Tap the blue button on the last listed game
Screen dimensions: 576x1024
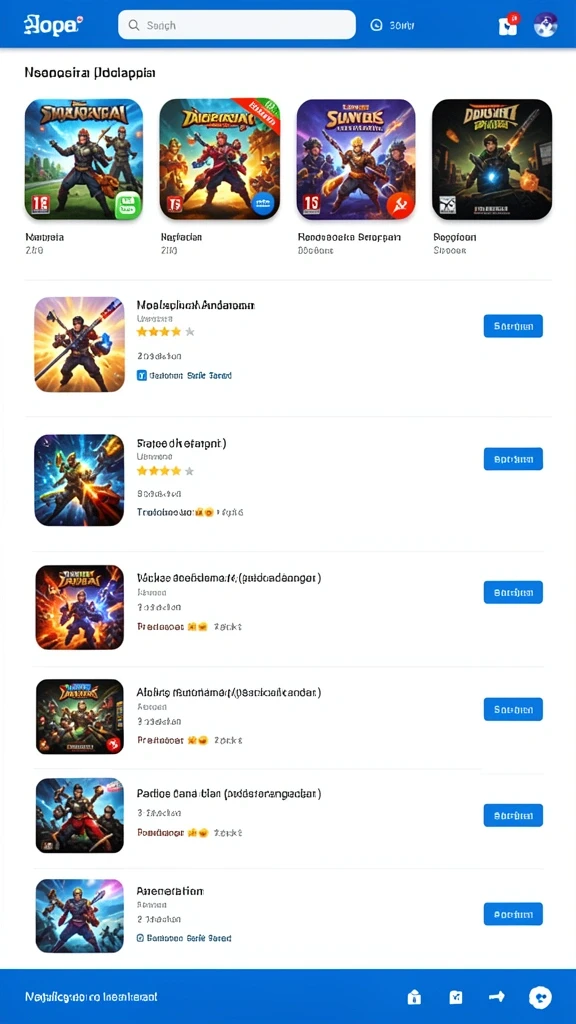[x=513, y=914]
